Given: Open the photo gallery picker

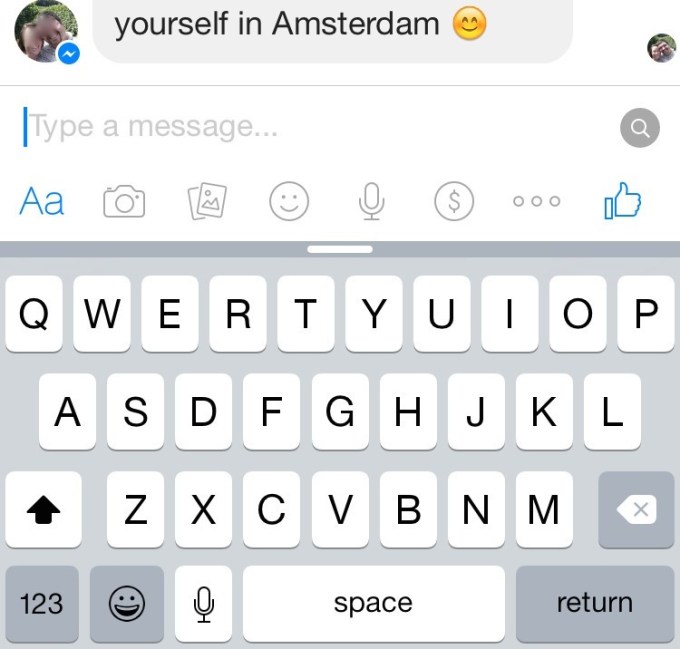Looking at the screenshot, I should click(x=207, y=202).
